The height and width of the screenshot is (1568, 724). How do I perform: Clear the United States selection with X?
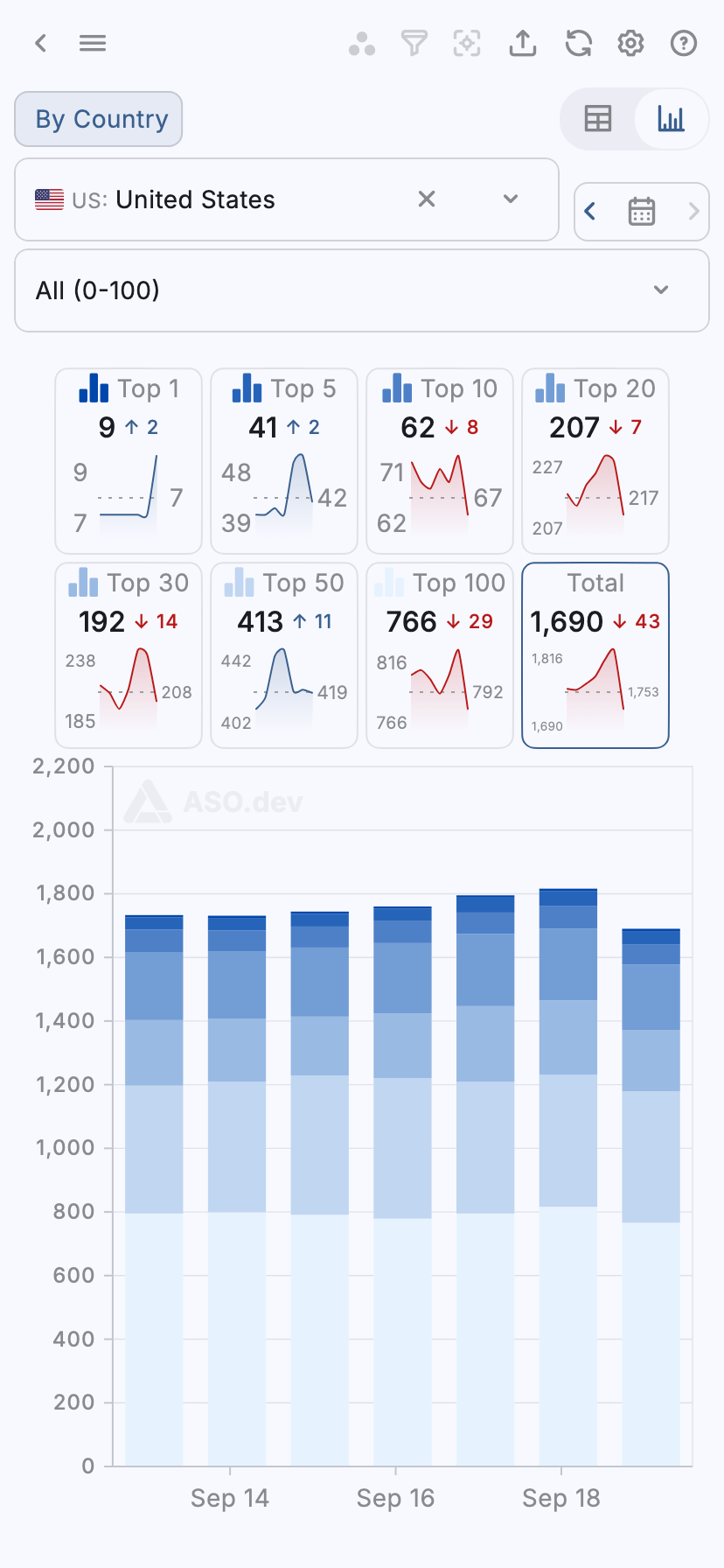(427, 199)
